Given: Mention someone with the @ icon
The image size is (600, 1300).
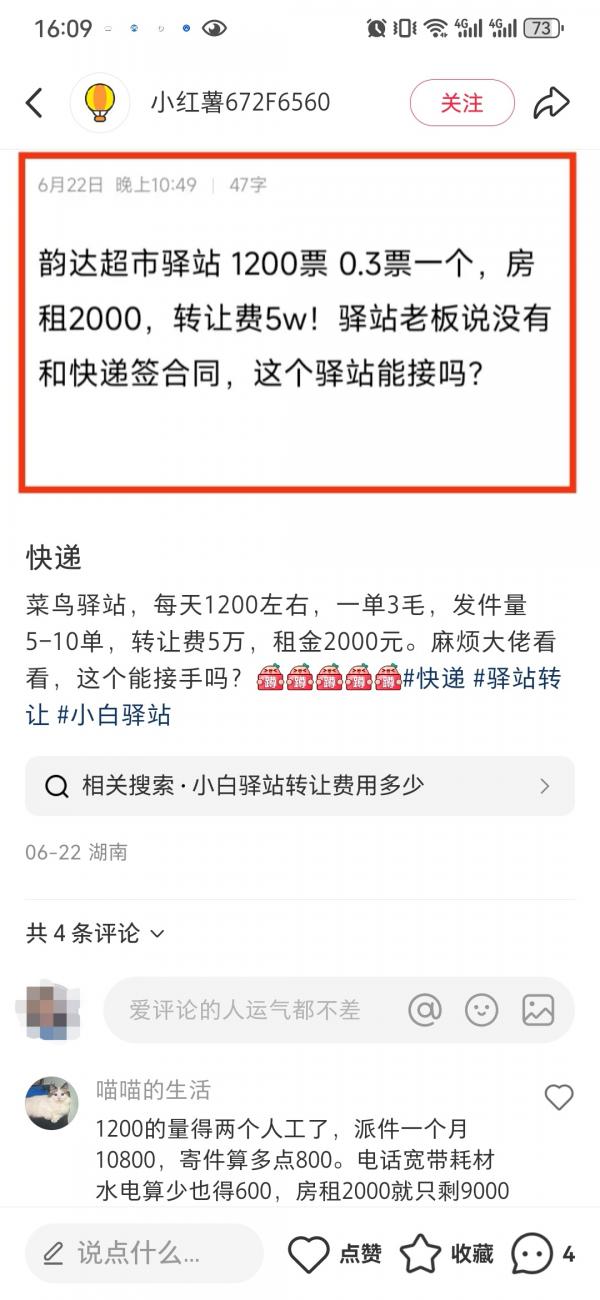Looking at the screenshot, I should [x=425, y=1010].
